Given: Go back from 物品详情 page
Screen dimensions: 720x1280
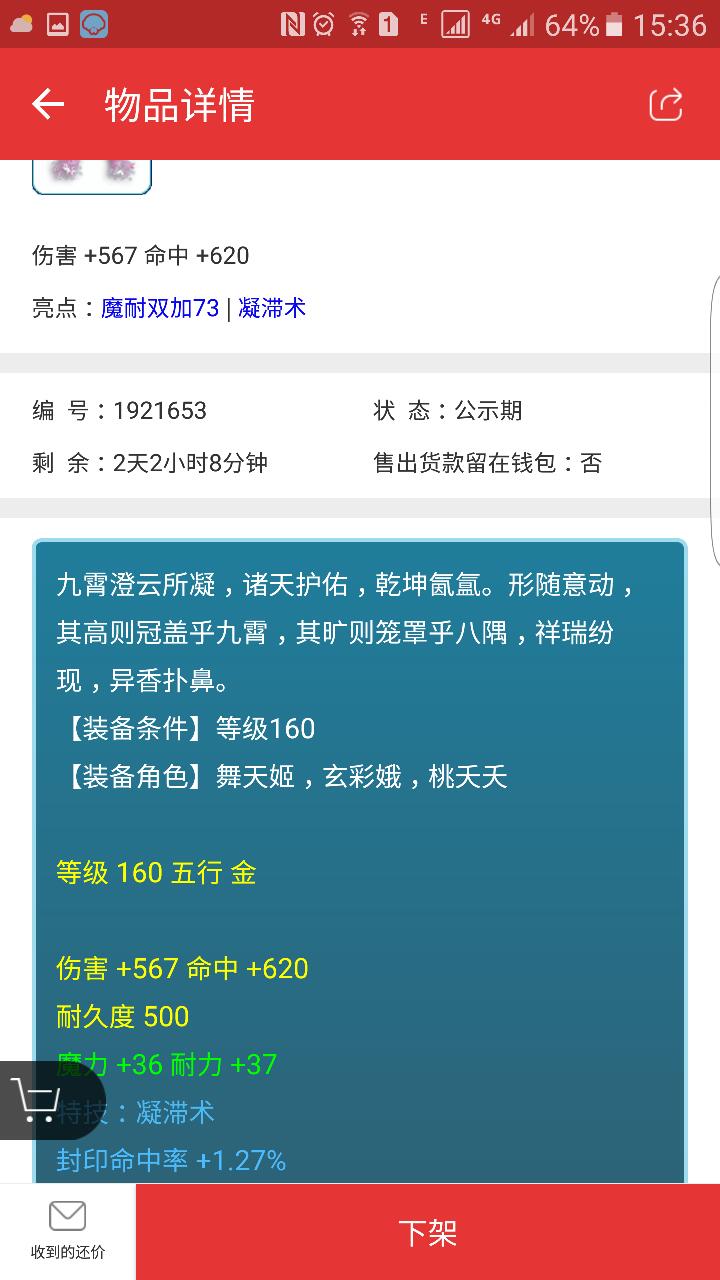Looking at the screenshot, I should coord(48,104).
